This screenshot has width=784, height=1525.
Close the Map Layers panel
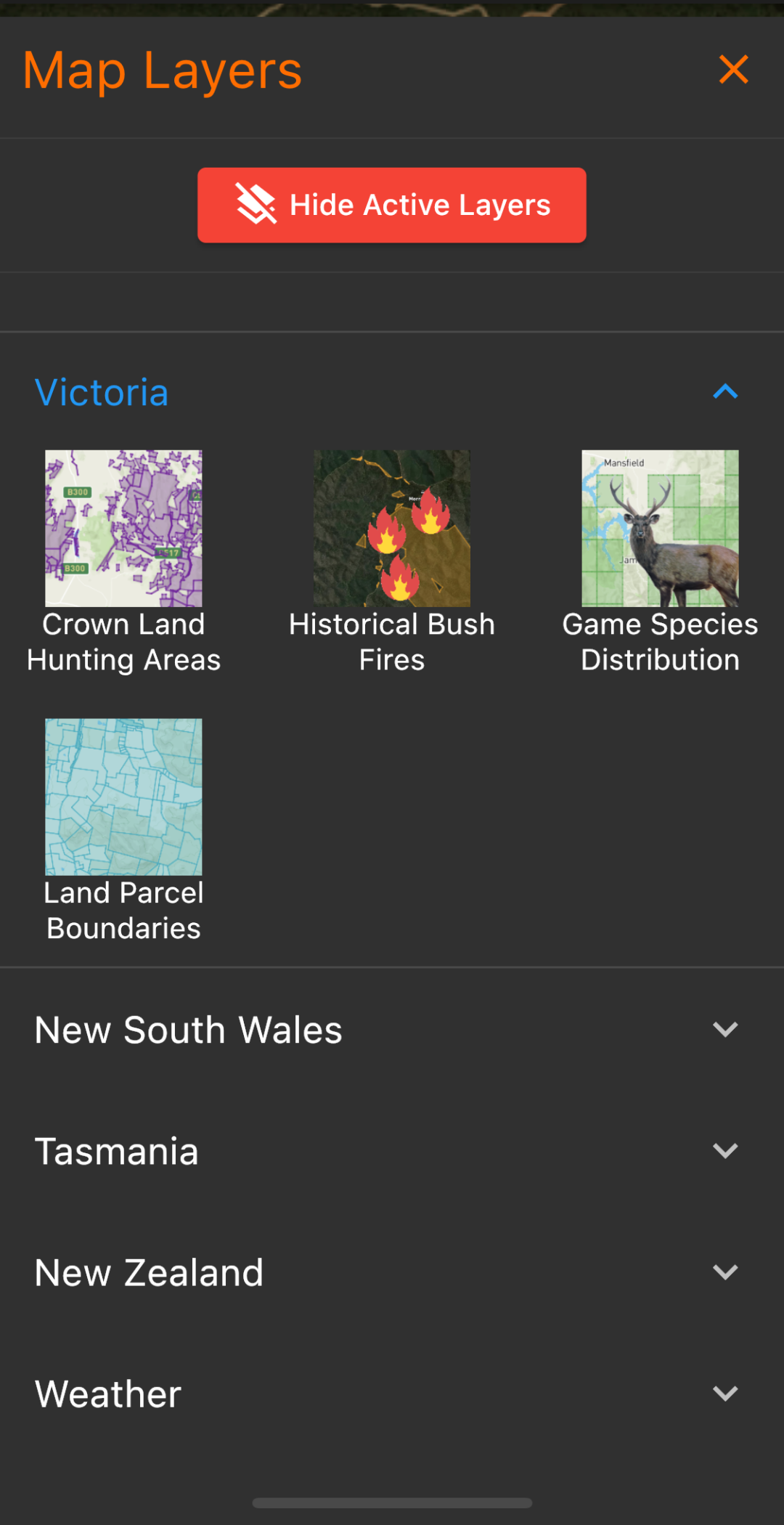(733, 70)
